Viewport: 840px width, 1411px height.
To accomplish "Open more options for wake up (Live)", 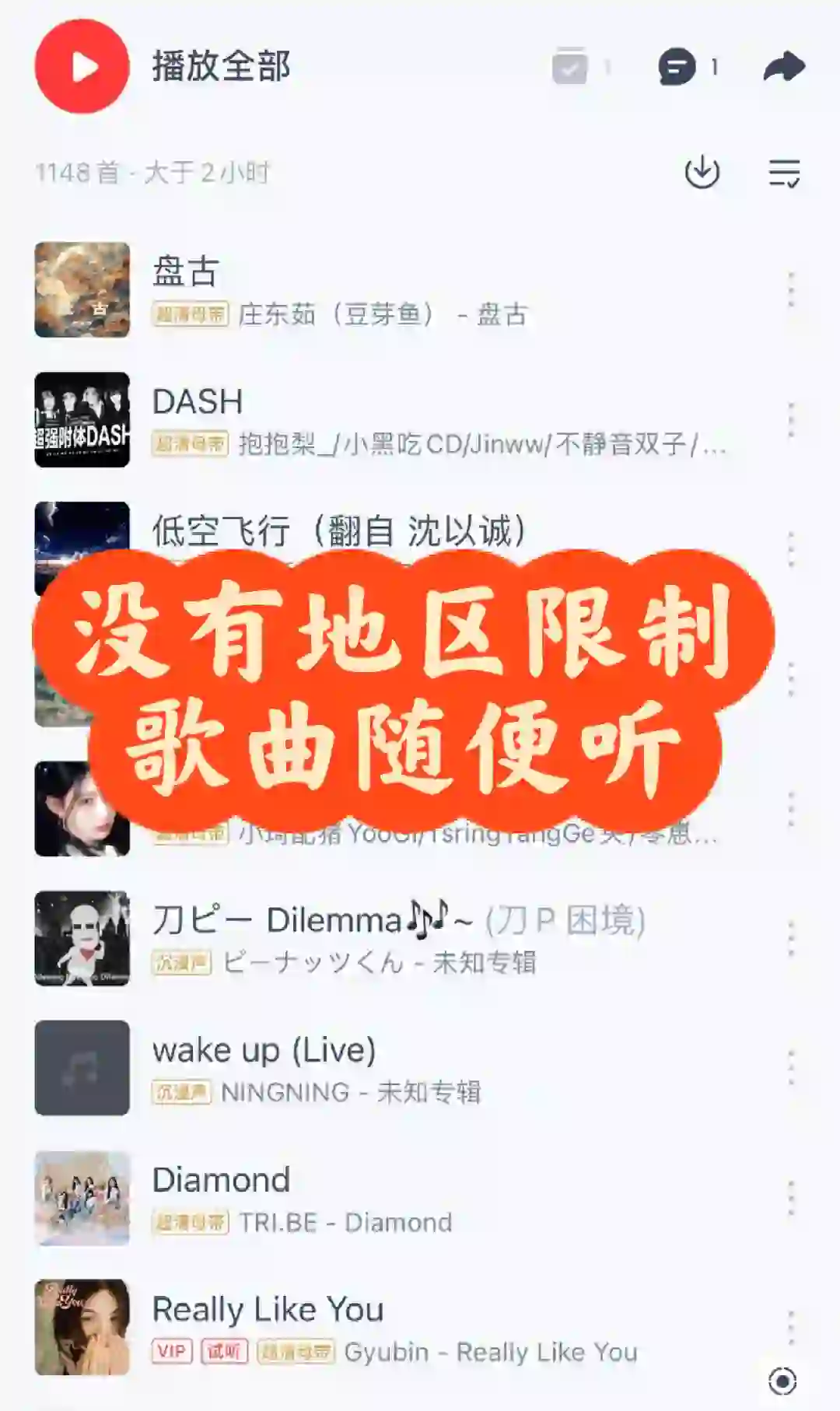I will click(x=791, y=1068).
